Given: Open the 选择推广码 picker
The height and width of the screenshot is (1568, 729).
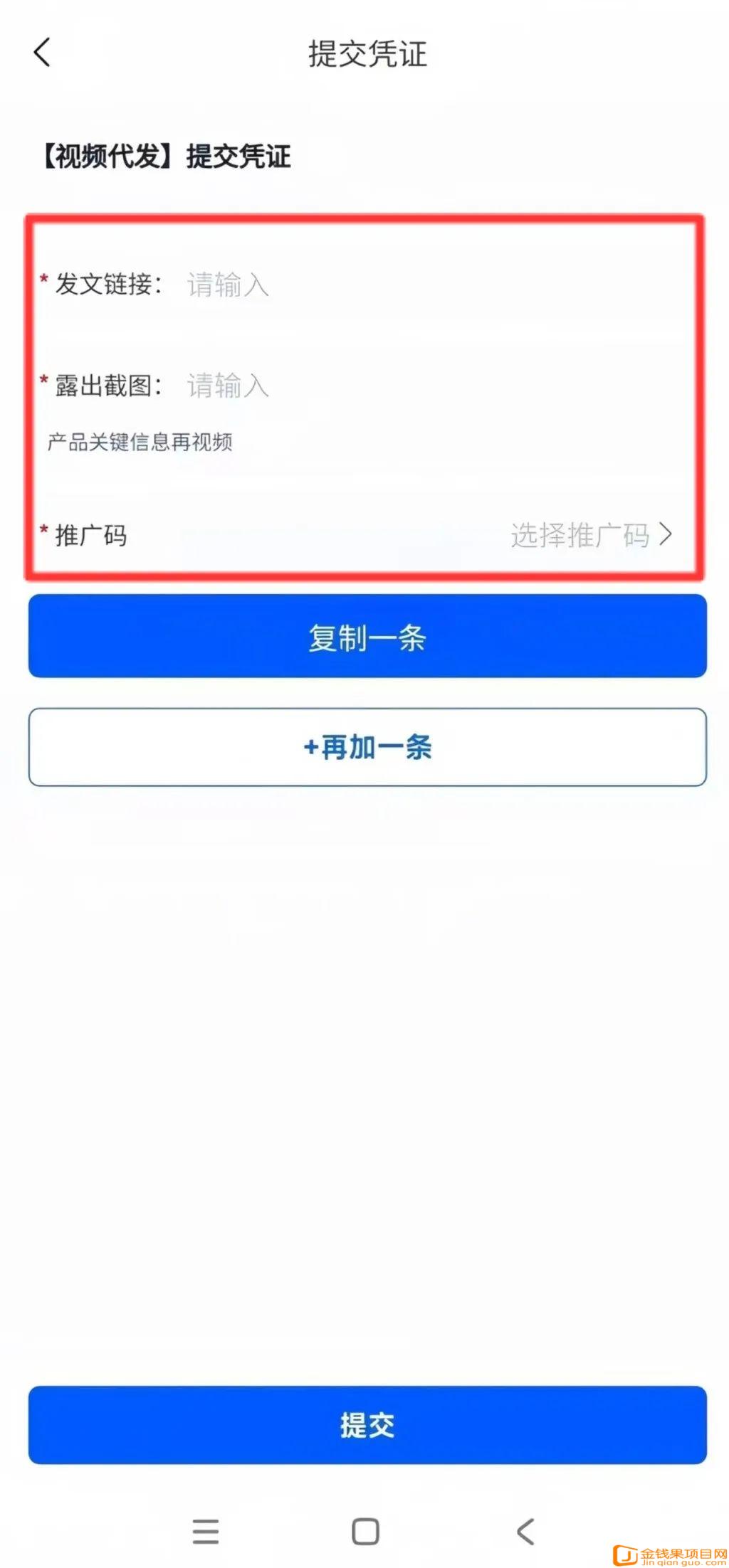Looking at the screenshot, I should (589, 535).
